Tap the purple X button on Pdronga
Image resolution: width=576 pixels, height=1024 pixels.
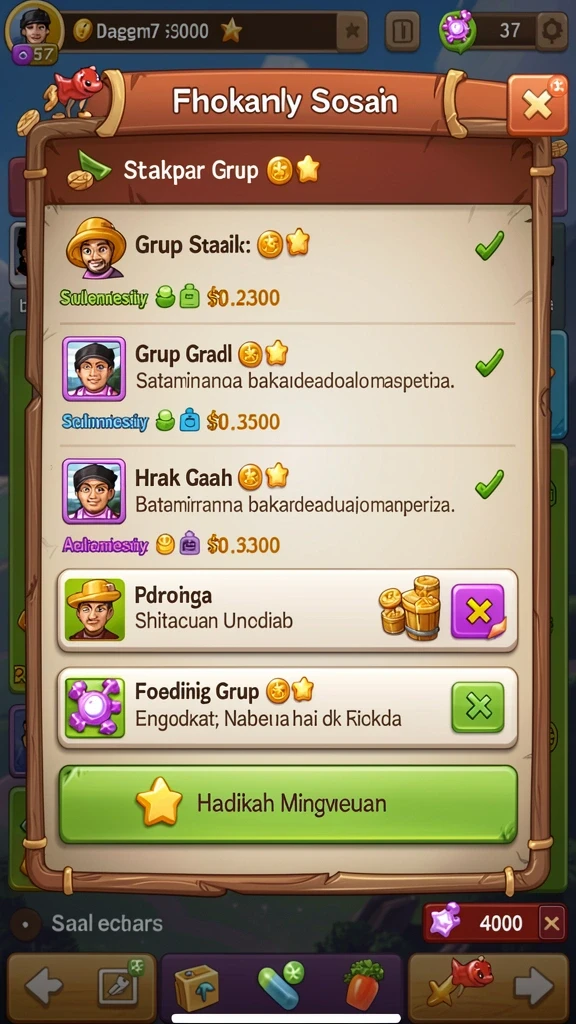click(x=478, y=611)
